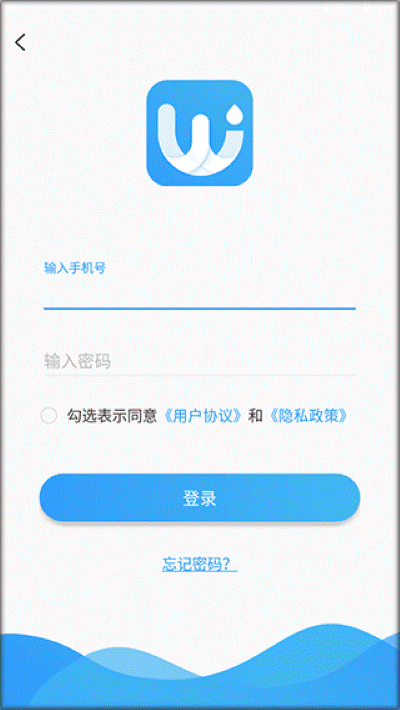Tap the 输入密码 password field
The height and width of the screenshot is (710, 400).
click(199, 361)
